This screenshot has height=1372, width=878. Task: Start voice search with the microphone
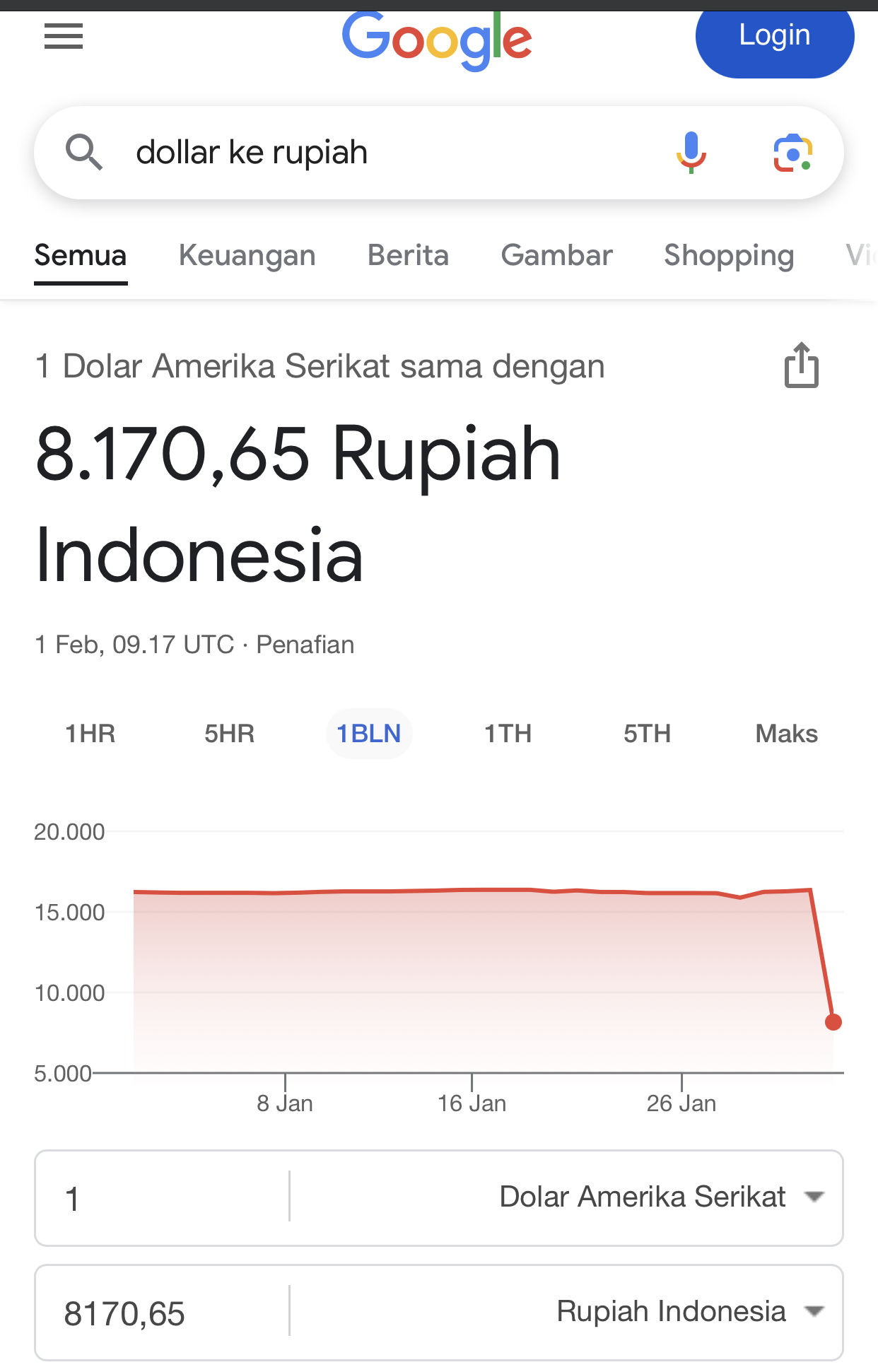tap(691, 151)
